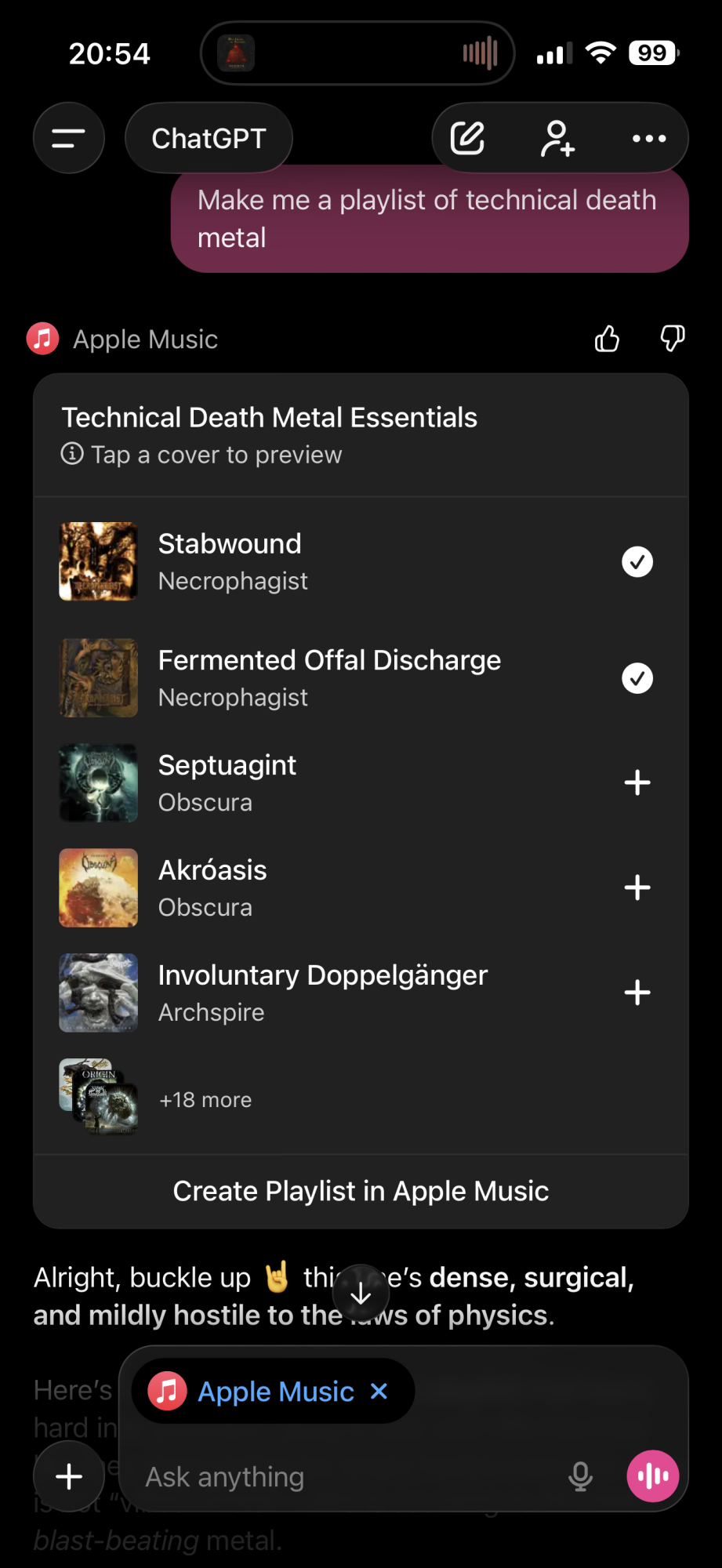Screen dimensions: 722x1568
Task: Uncheck Fermented Offal Discharge
Action: pyautogui.click(x=637, y=678)
